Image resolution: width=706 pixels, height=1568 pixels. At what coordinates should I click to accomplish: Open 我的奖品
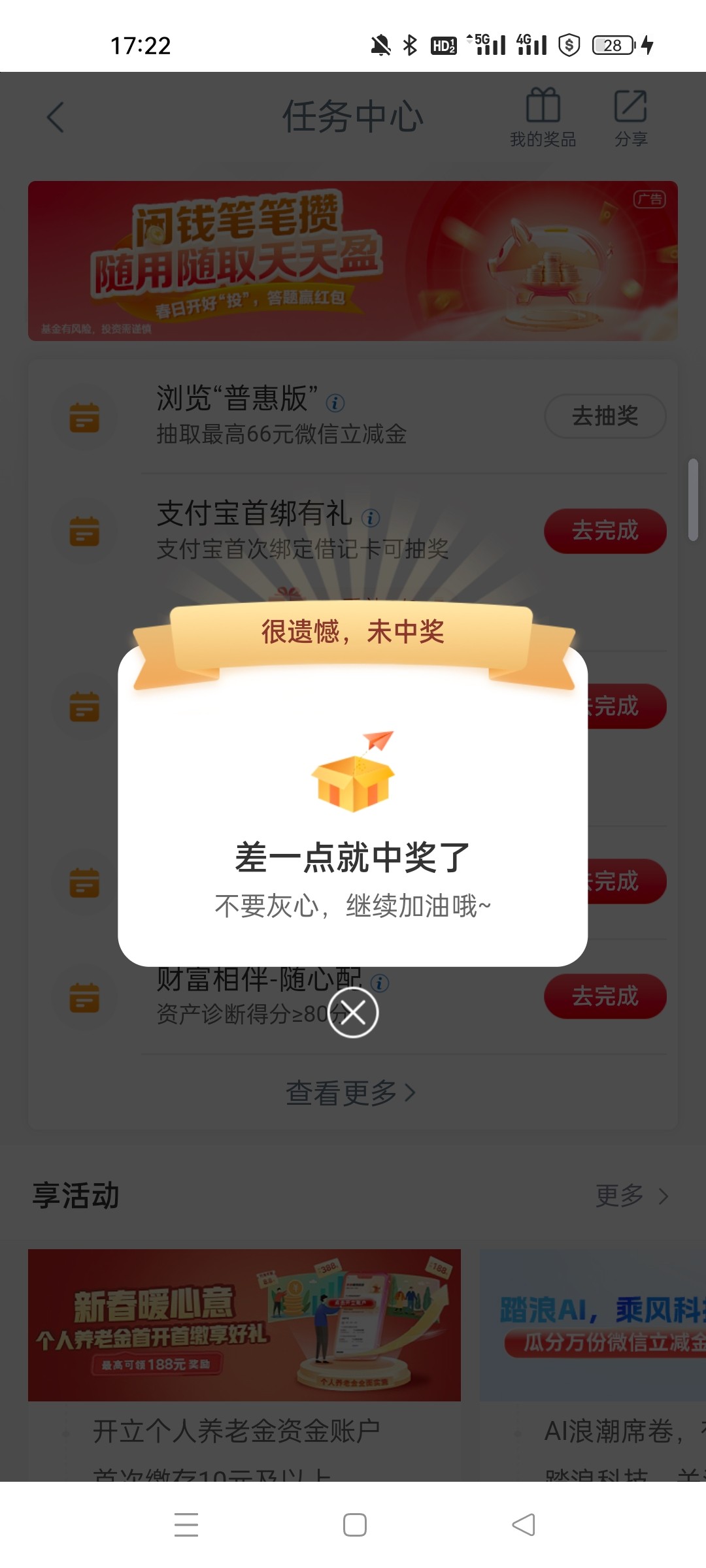point(543,118)
